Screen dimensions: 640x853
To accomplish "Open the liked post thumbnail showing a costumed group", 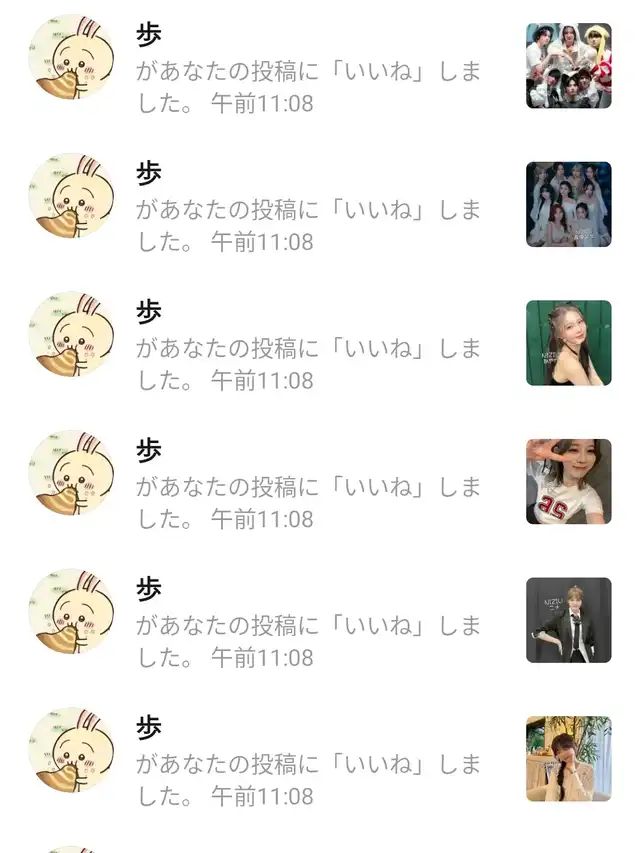I will tap(568, 66).
